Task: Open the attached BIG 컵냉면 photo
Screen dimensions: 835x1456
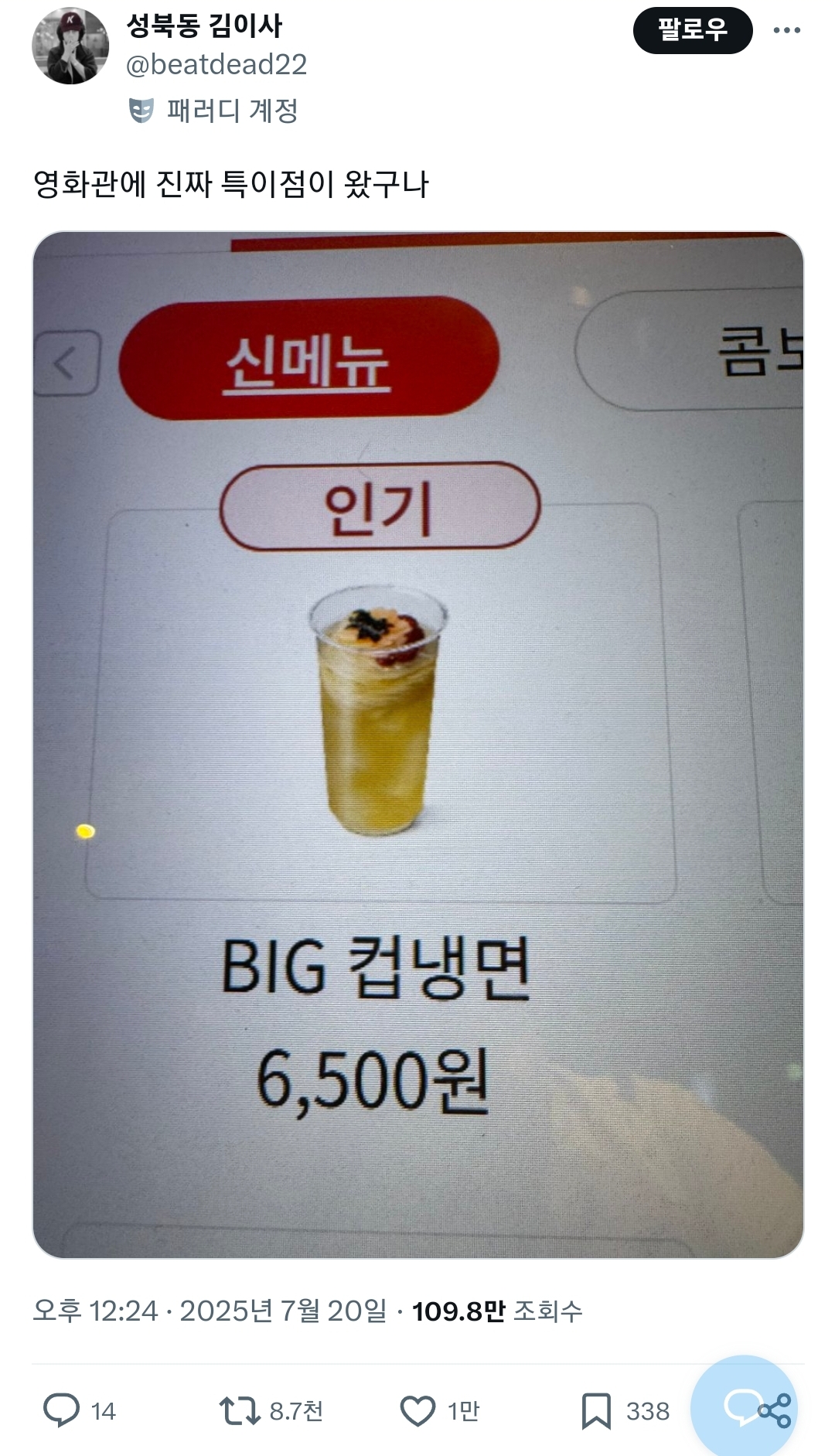Action: tap(417, 744)
